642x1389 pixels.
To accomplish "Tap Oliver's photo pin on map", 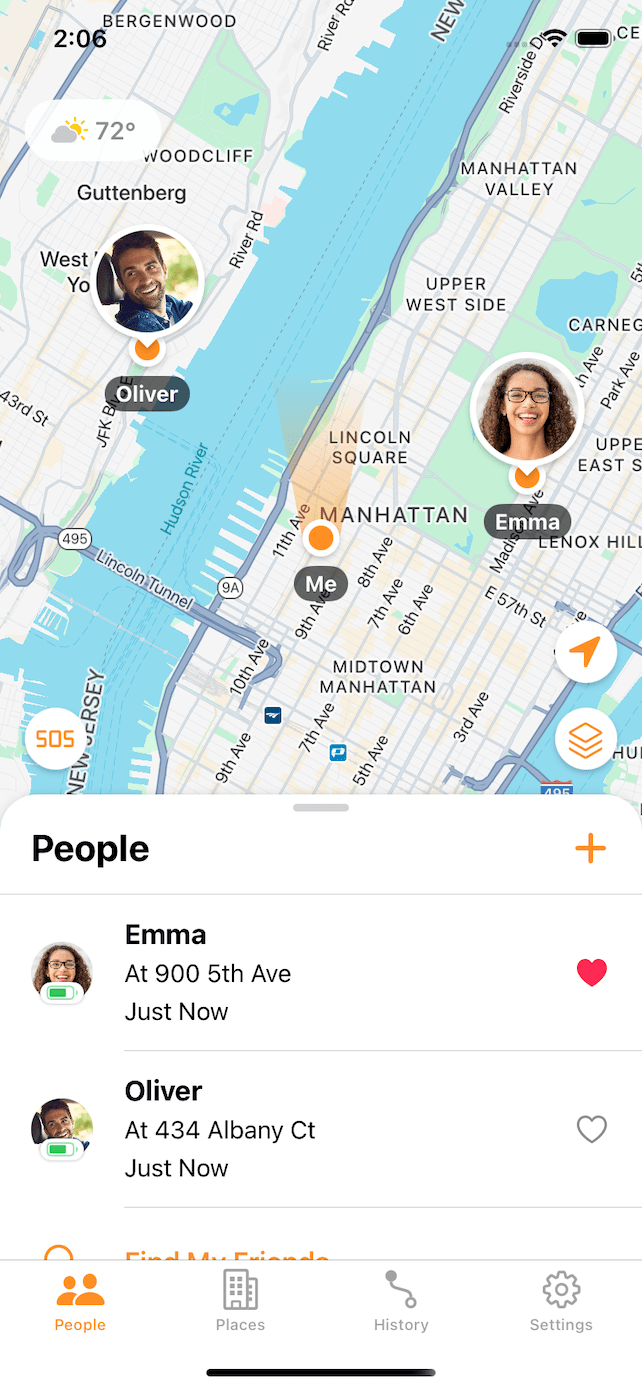I will pos(148,282).
